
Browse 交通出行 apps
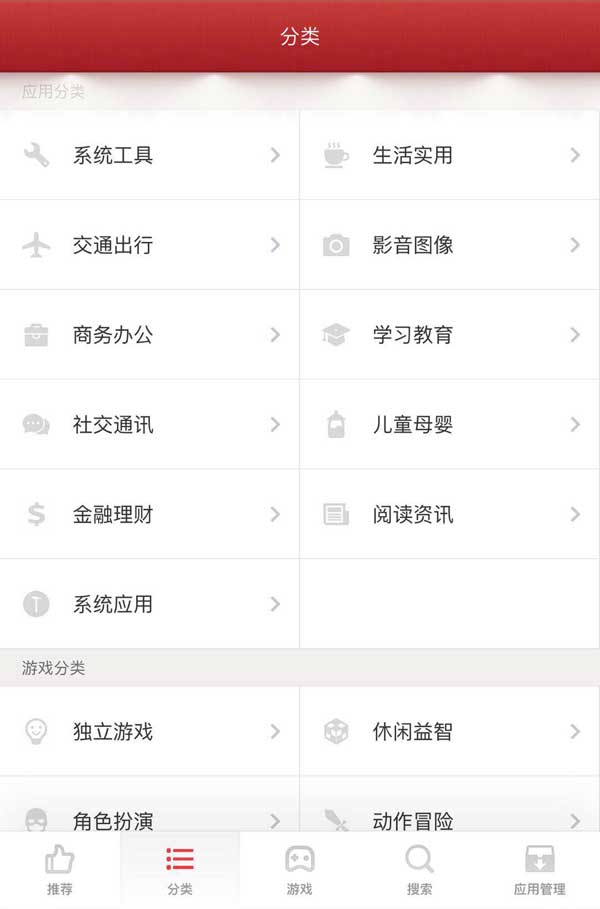pos(150,245)
